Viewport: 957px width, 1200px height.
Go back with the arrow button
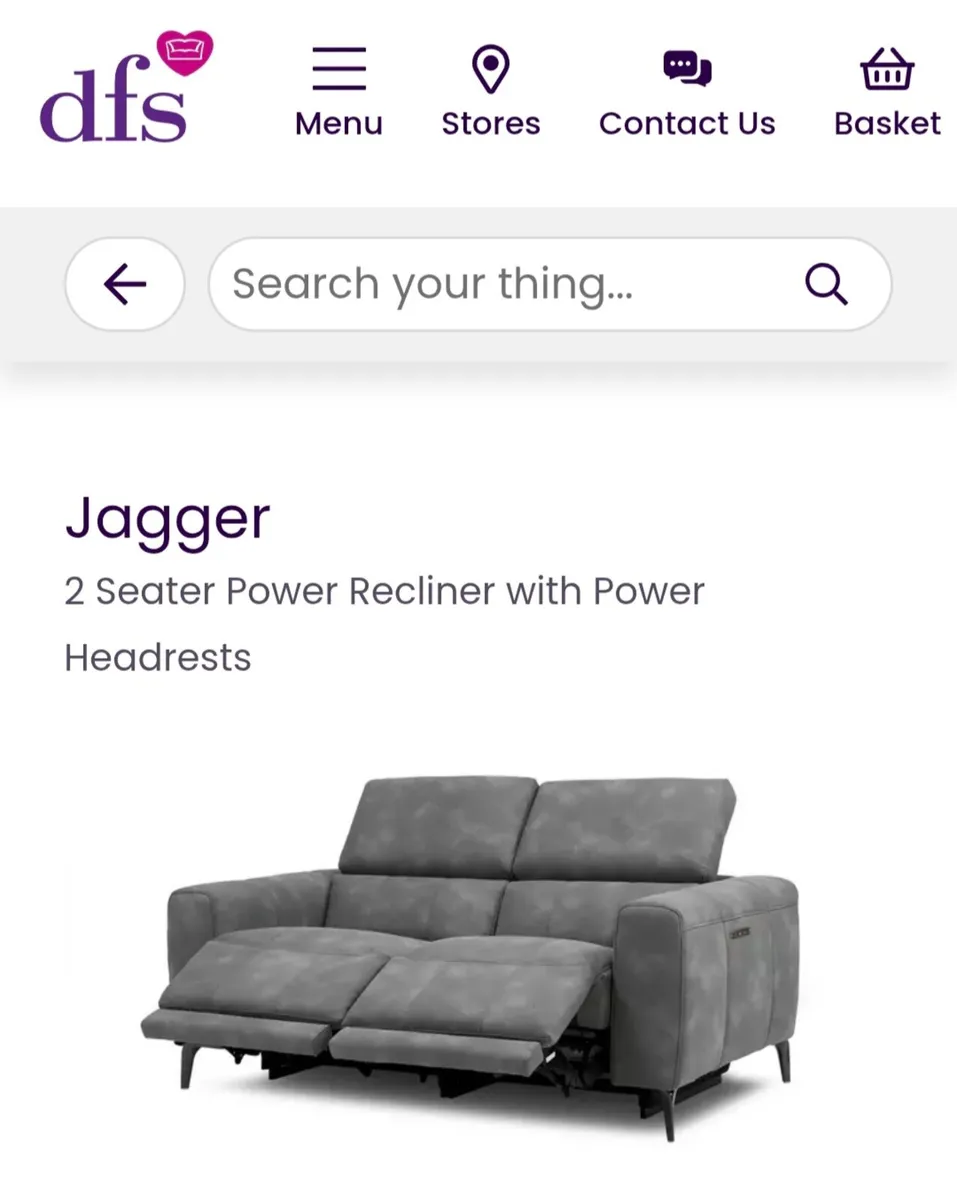click(x=125, y=285)
